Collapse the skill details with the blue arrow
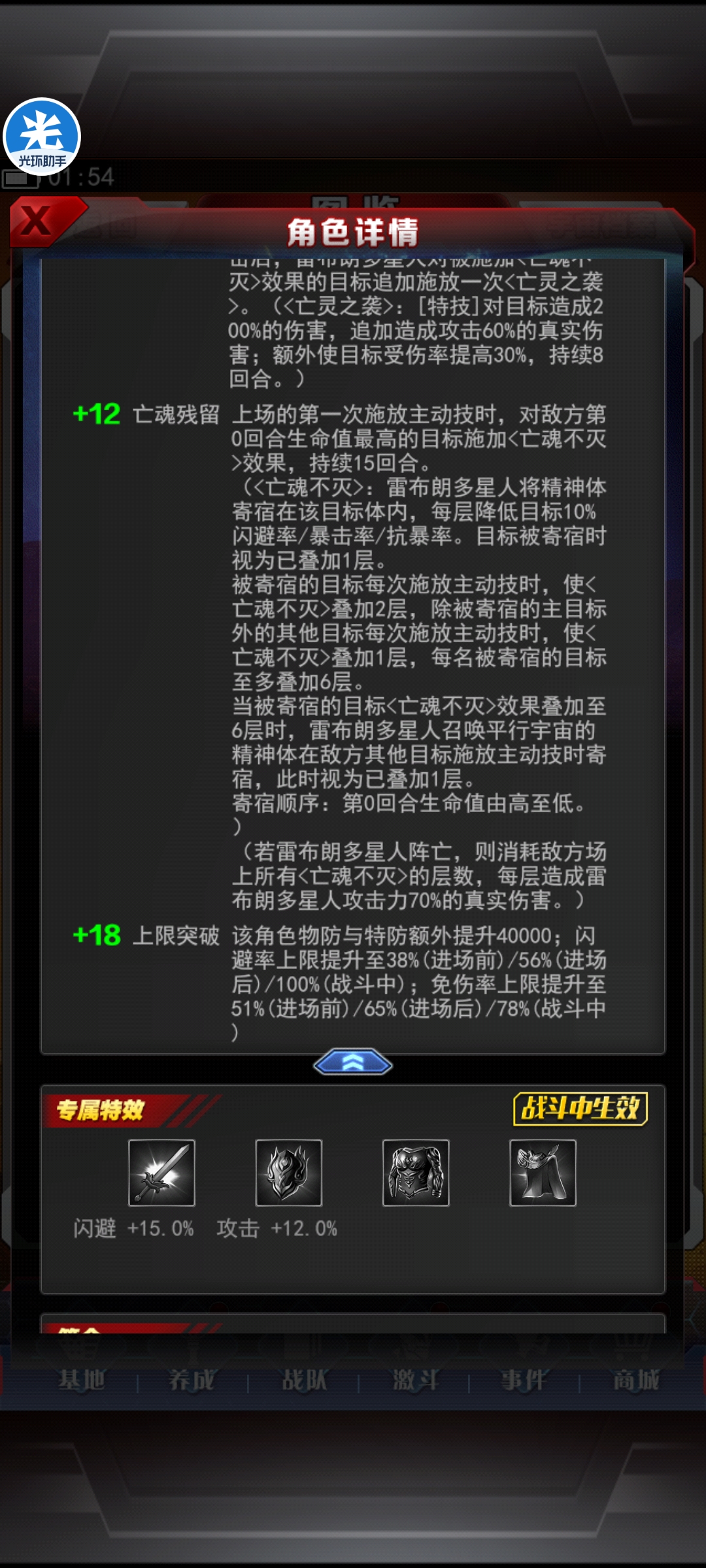Viewport: 706px width, 1568px height. click(x=352, y=1063)
